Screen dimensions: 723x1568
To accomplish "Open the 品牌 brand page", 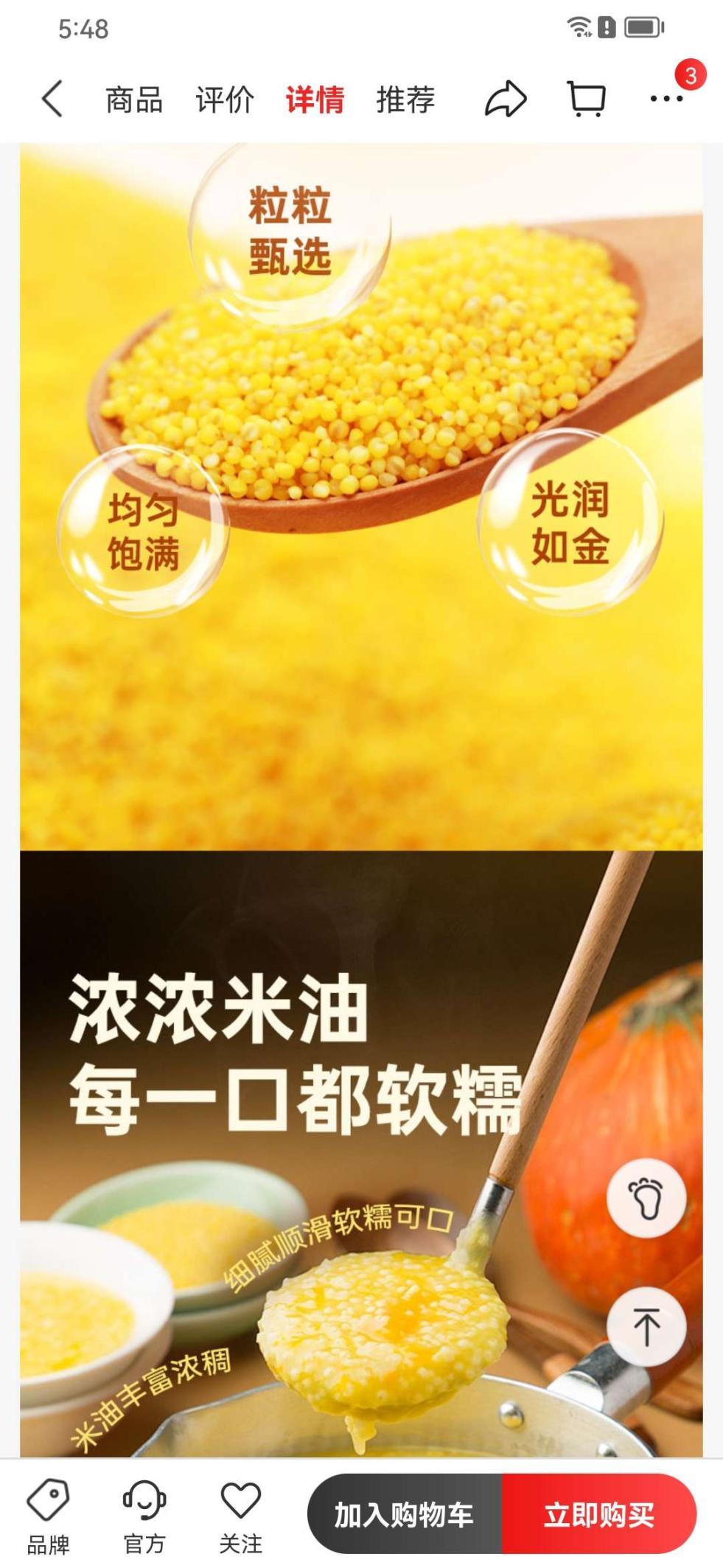I will 49,1515.
